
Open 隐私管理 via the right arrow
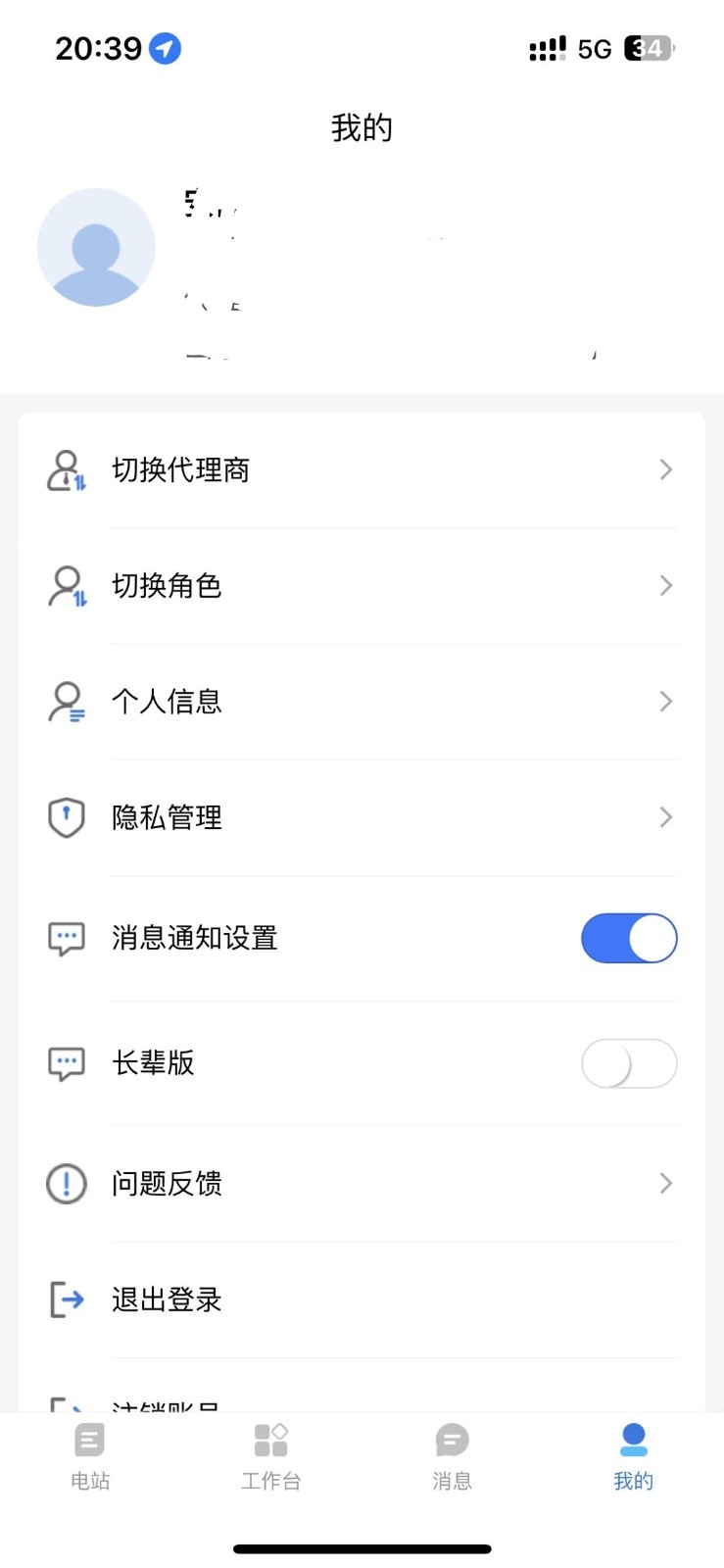pyautogui.click(x=665, y=817)
